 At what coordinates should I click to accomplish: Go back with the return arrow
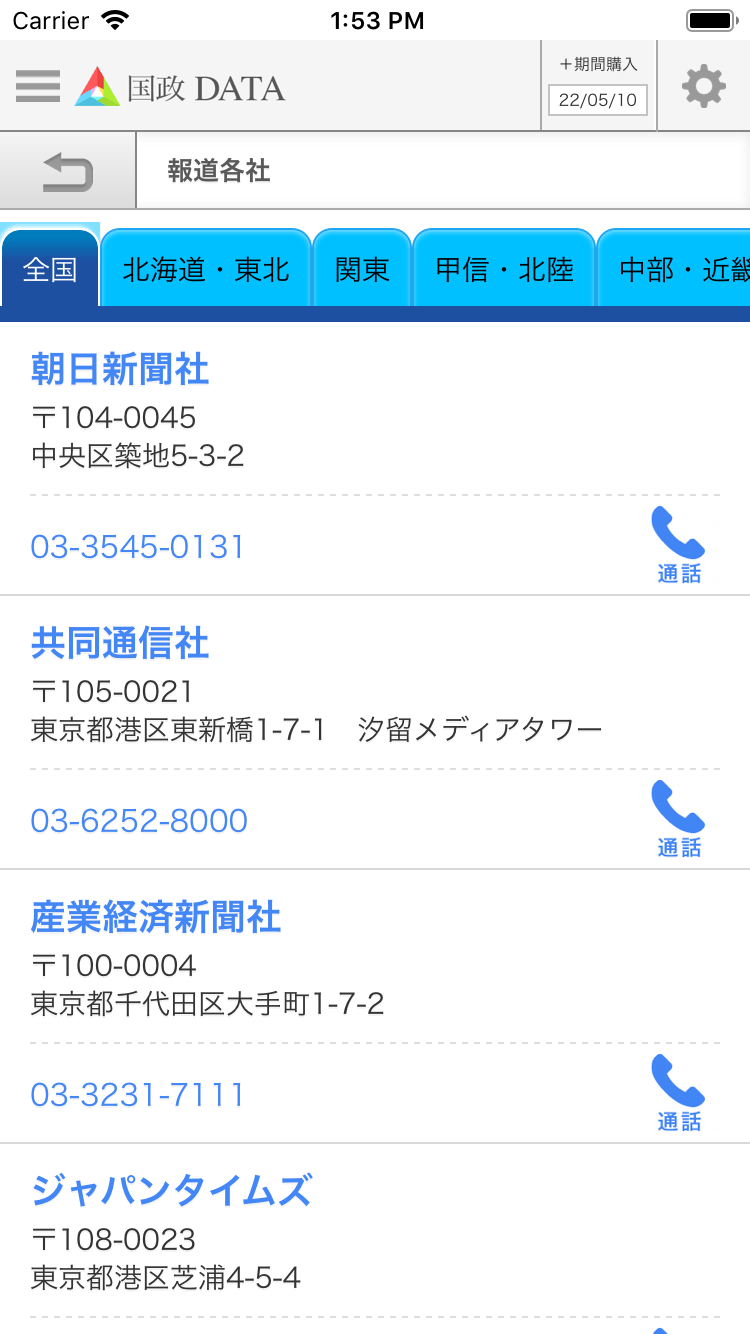pyautogui.click(x=68, y=172)
